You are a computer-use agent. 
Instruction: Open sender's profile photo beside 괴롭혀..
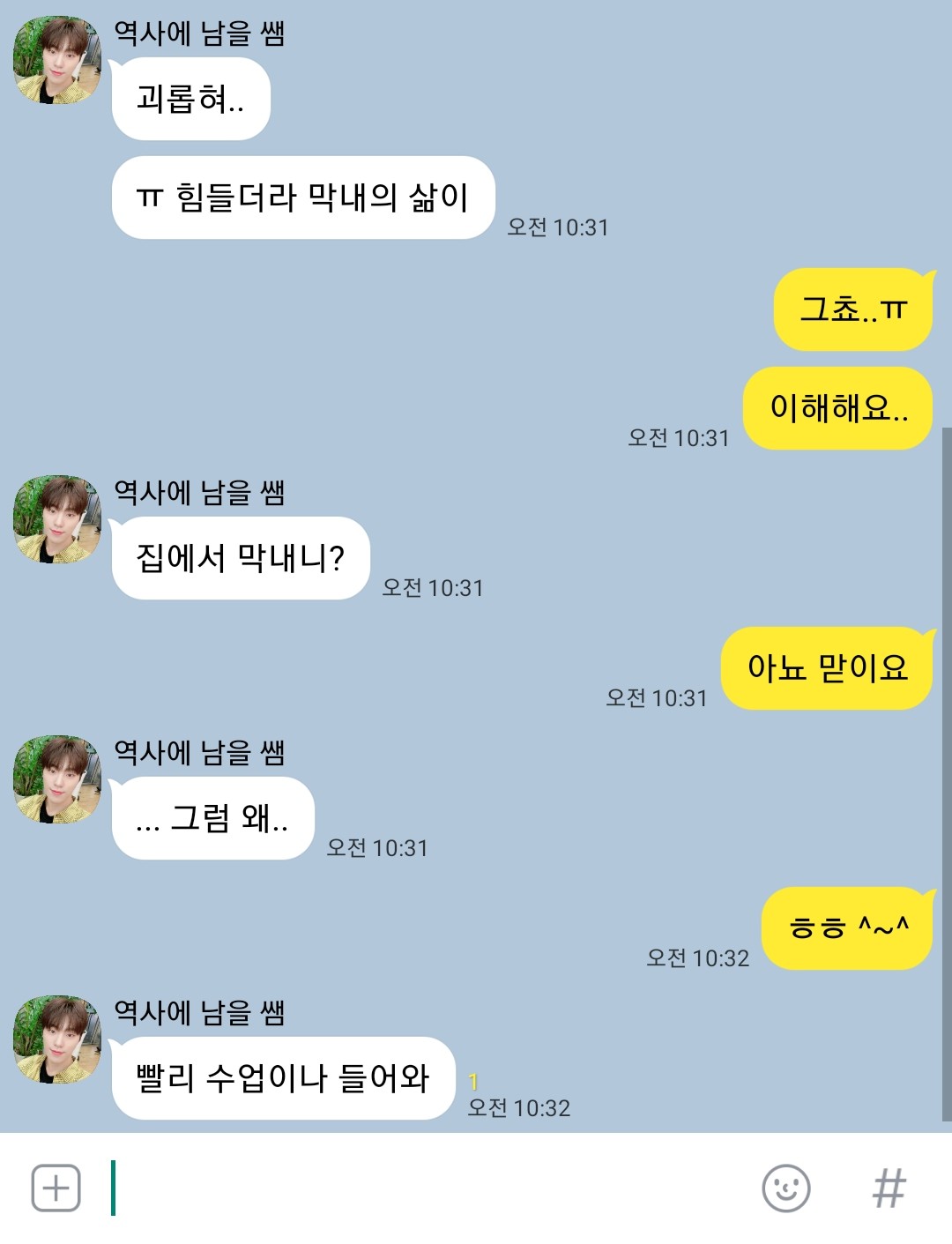(x=56, y=60)
